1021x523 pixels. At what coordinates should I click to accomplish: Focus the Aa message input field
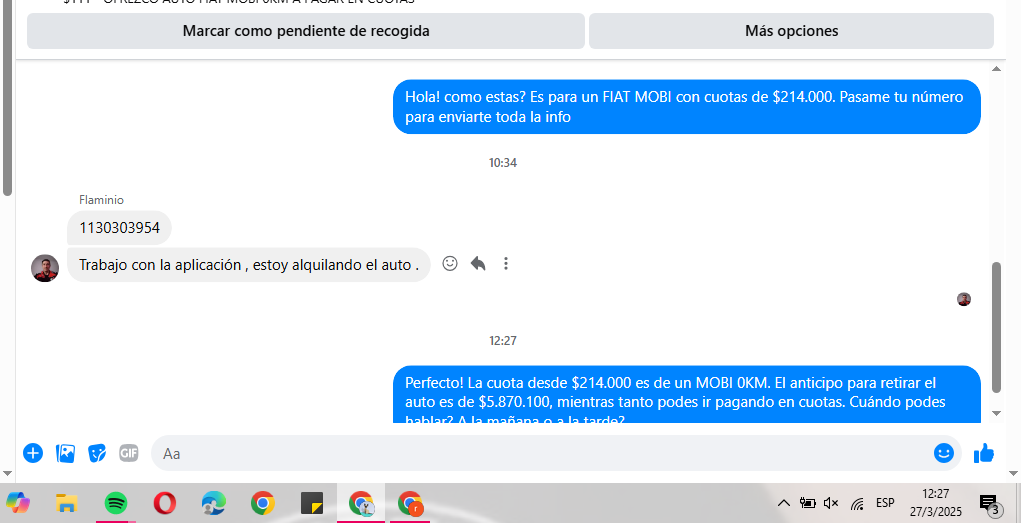point(540,453)
